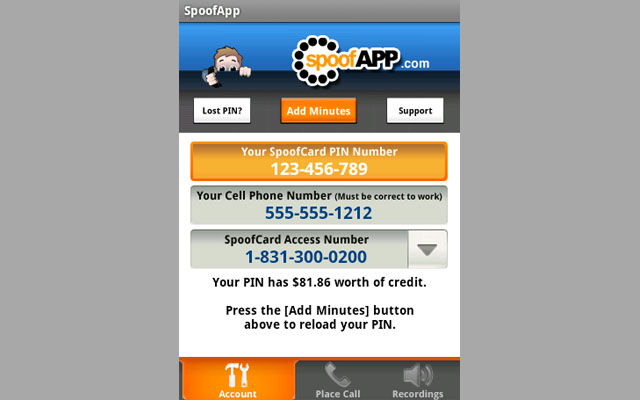Open the Support button
Image resolution: width=640 pixels, height=400 pixels.
click(415, 110)
